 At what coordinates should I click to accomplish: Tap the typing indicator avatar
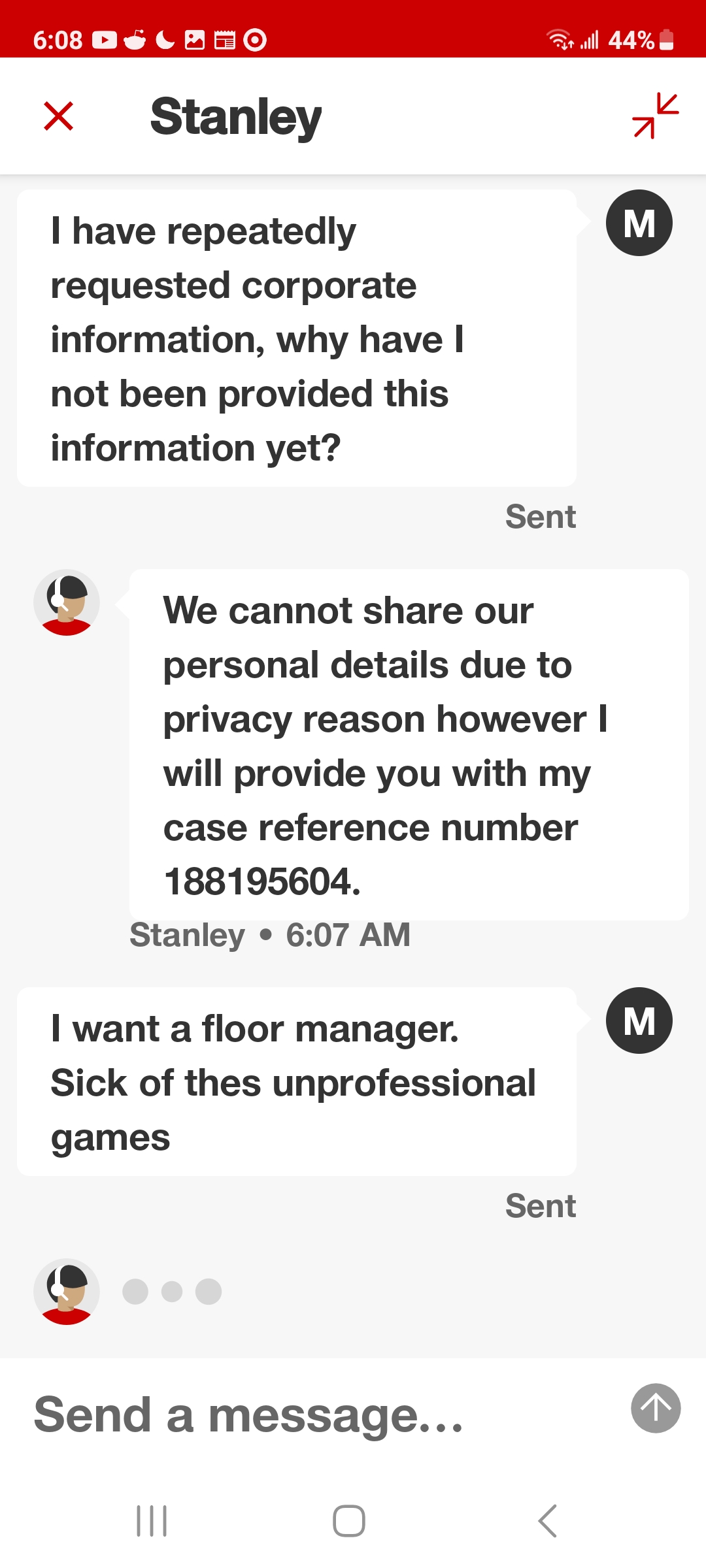(67, 1292)
